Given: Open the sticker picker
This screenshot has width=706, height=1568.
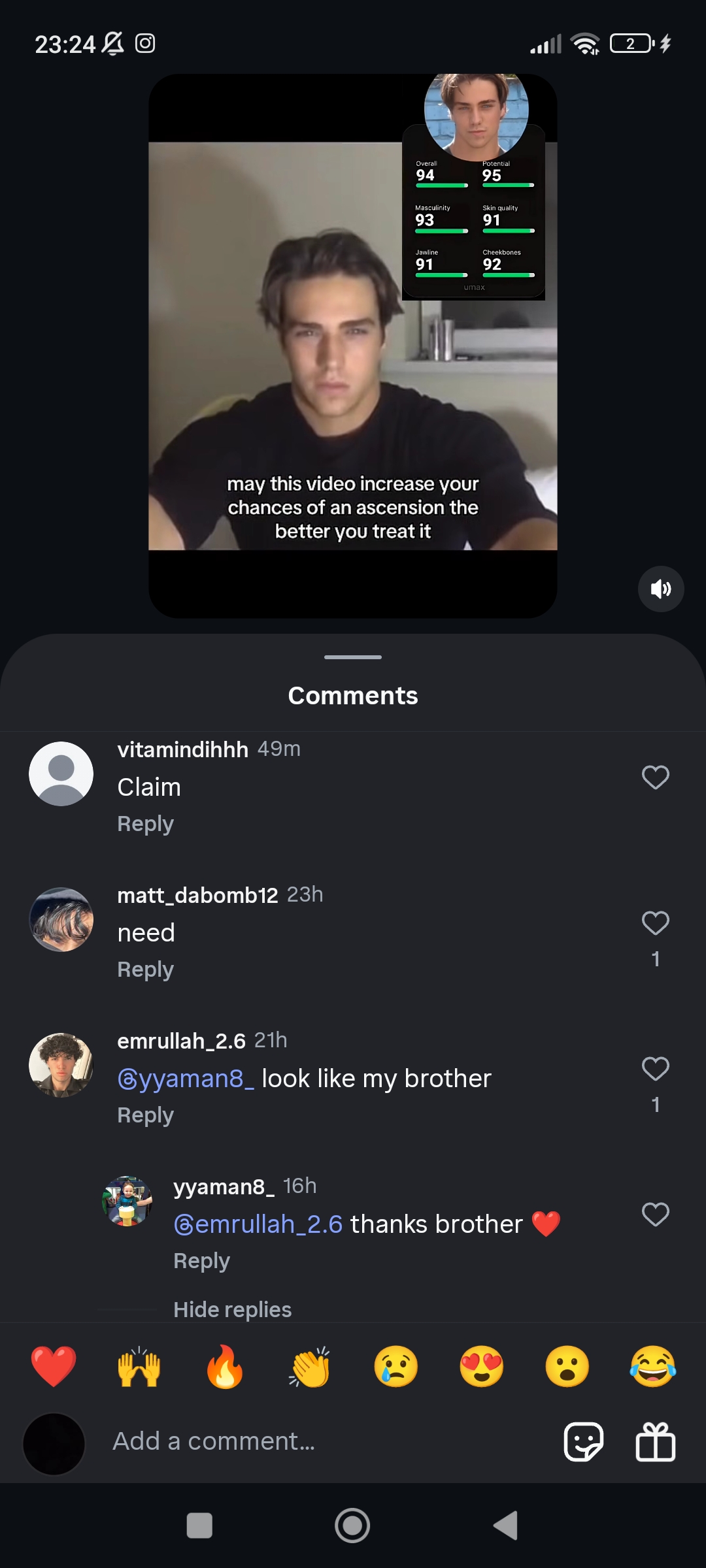Looking at the screenshot, I should pyautogui.click(x=583, y=1441).
